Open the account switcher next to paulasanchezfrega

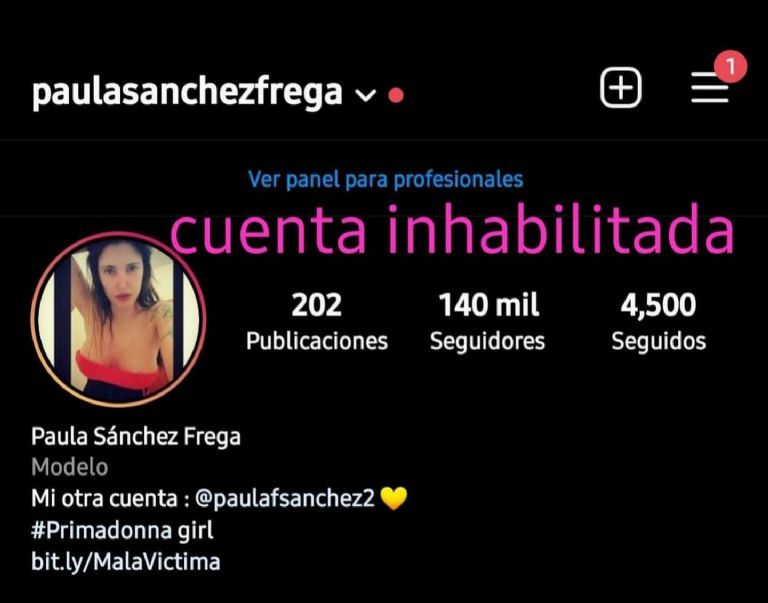(x=365, y=95)
